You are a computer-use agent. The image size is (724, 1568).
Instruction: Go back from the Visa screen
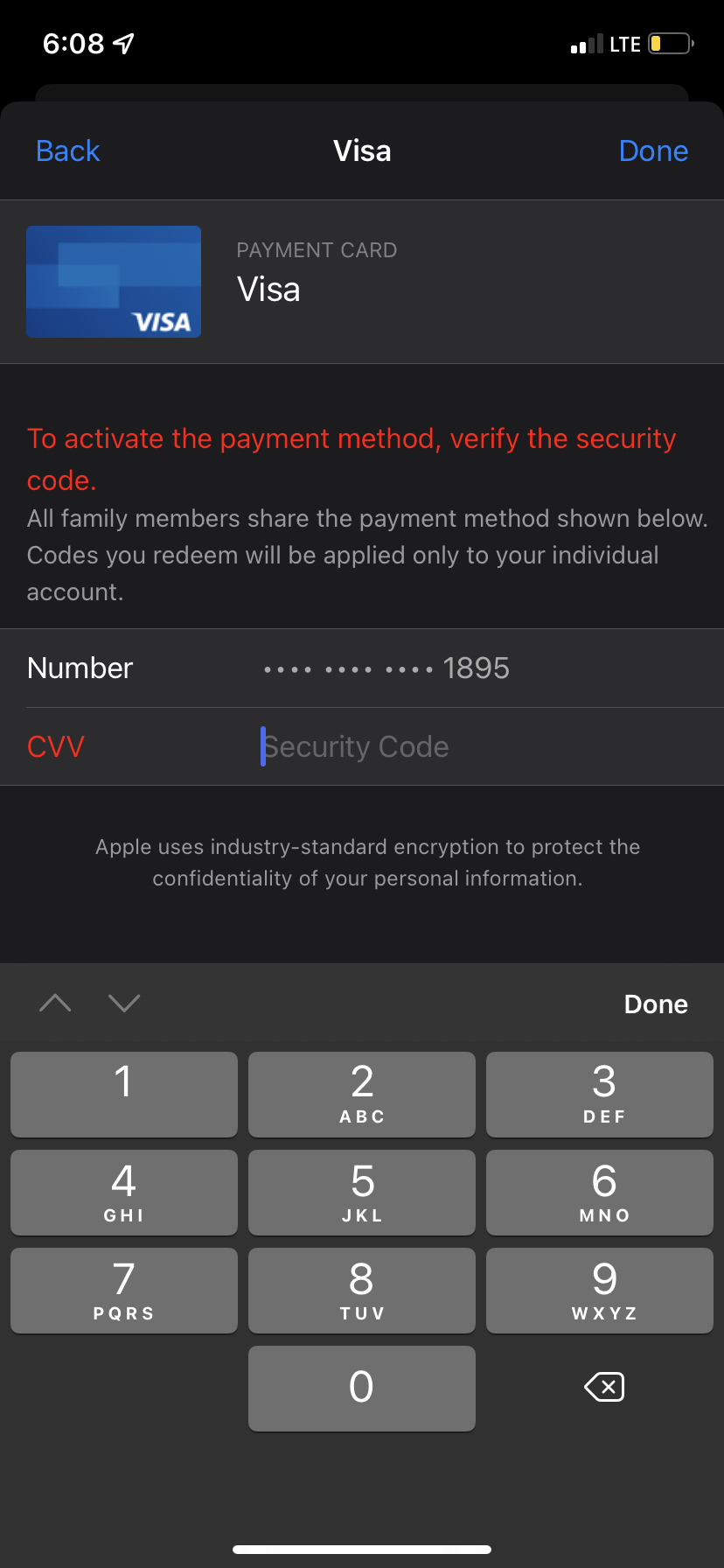pos(68,151)
